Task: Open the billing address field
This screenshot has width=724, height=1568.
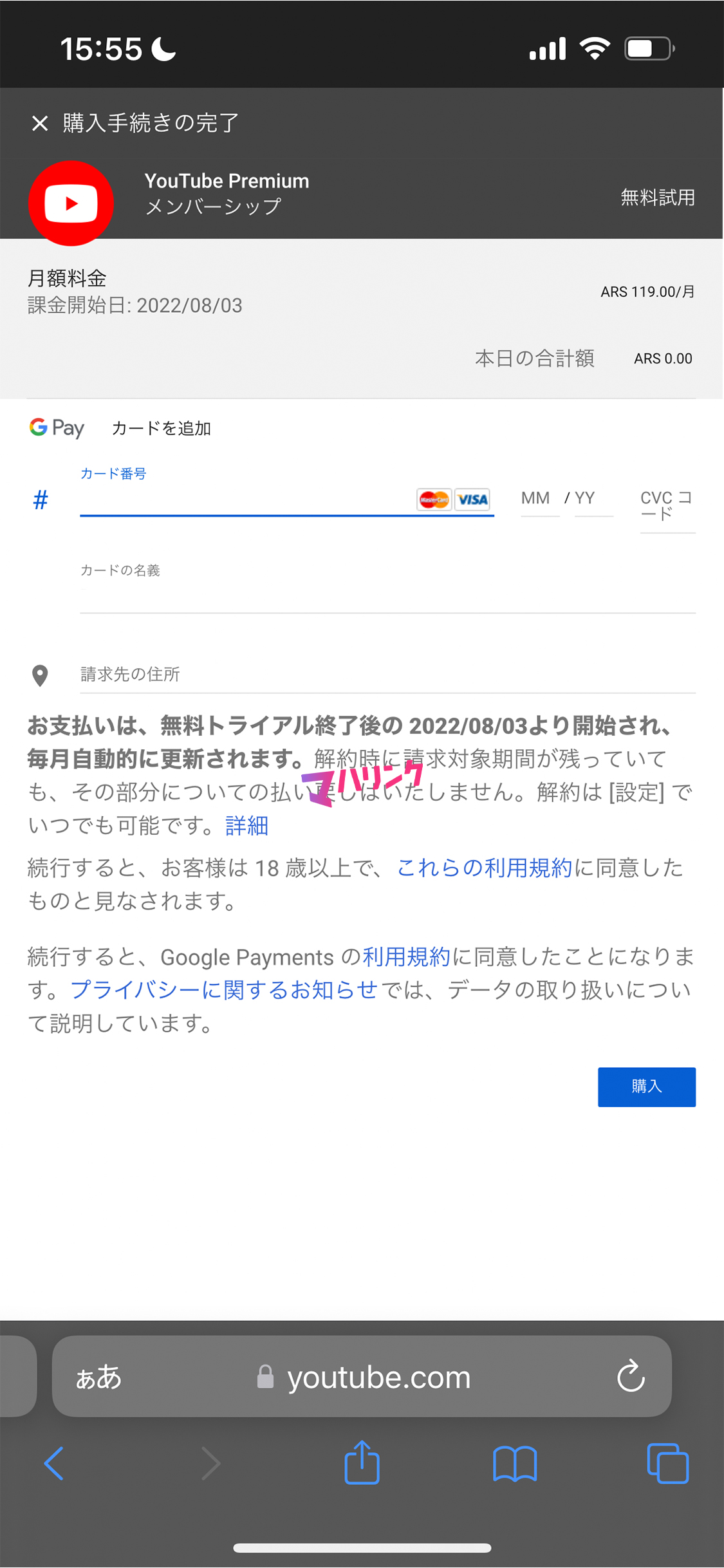Action: point(387,675)
